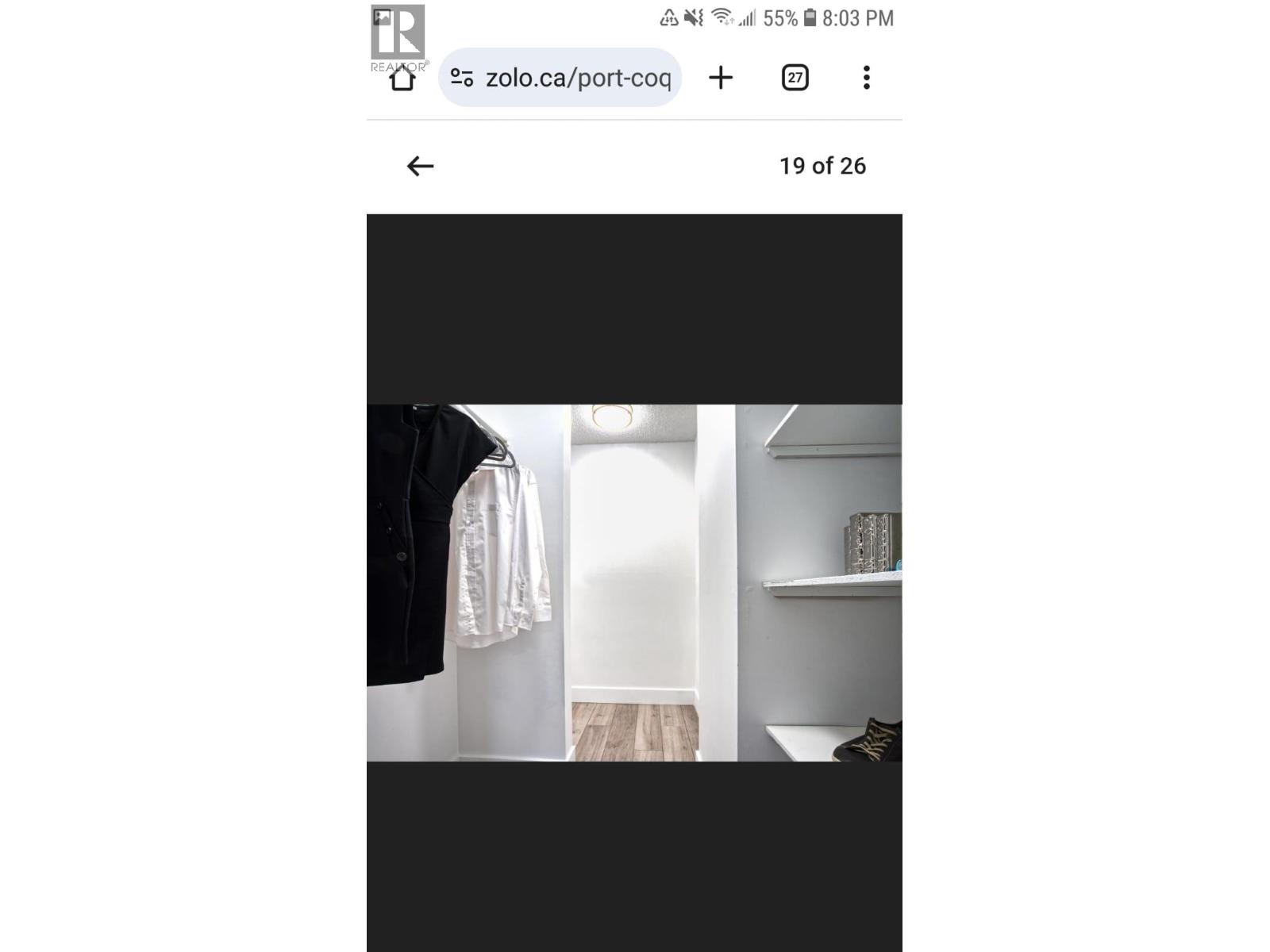View site info next to the URL

(462, 78)
